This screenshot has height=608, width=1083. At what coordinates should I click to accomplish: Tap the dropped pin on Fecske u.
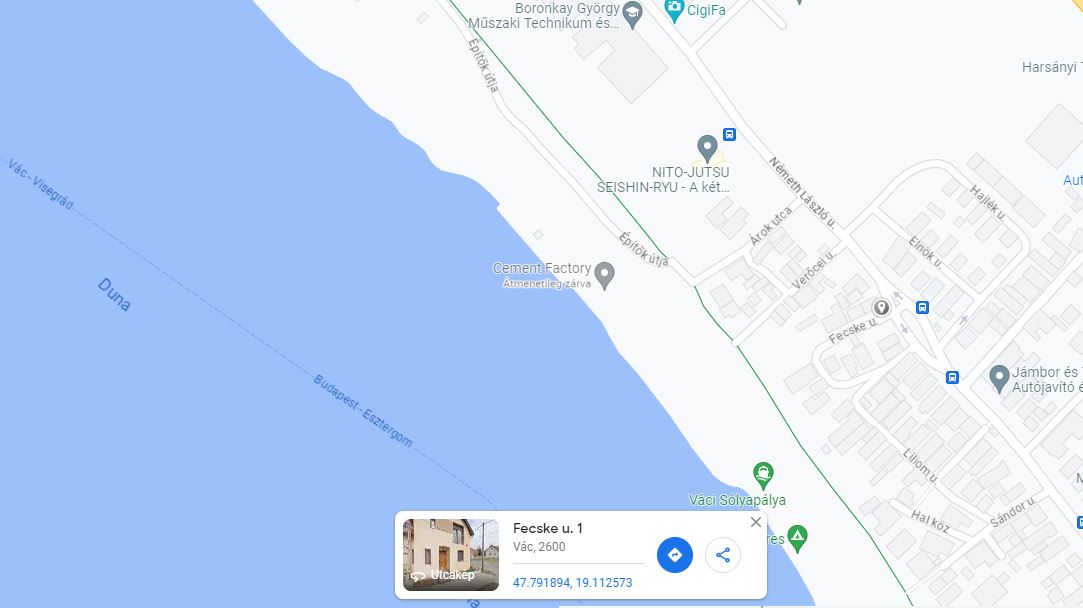(882, 307)
